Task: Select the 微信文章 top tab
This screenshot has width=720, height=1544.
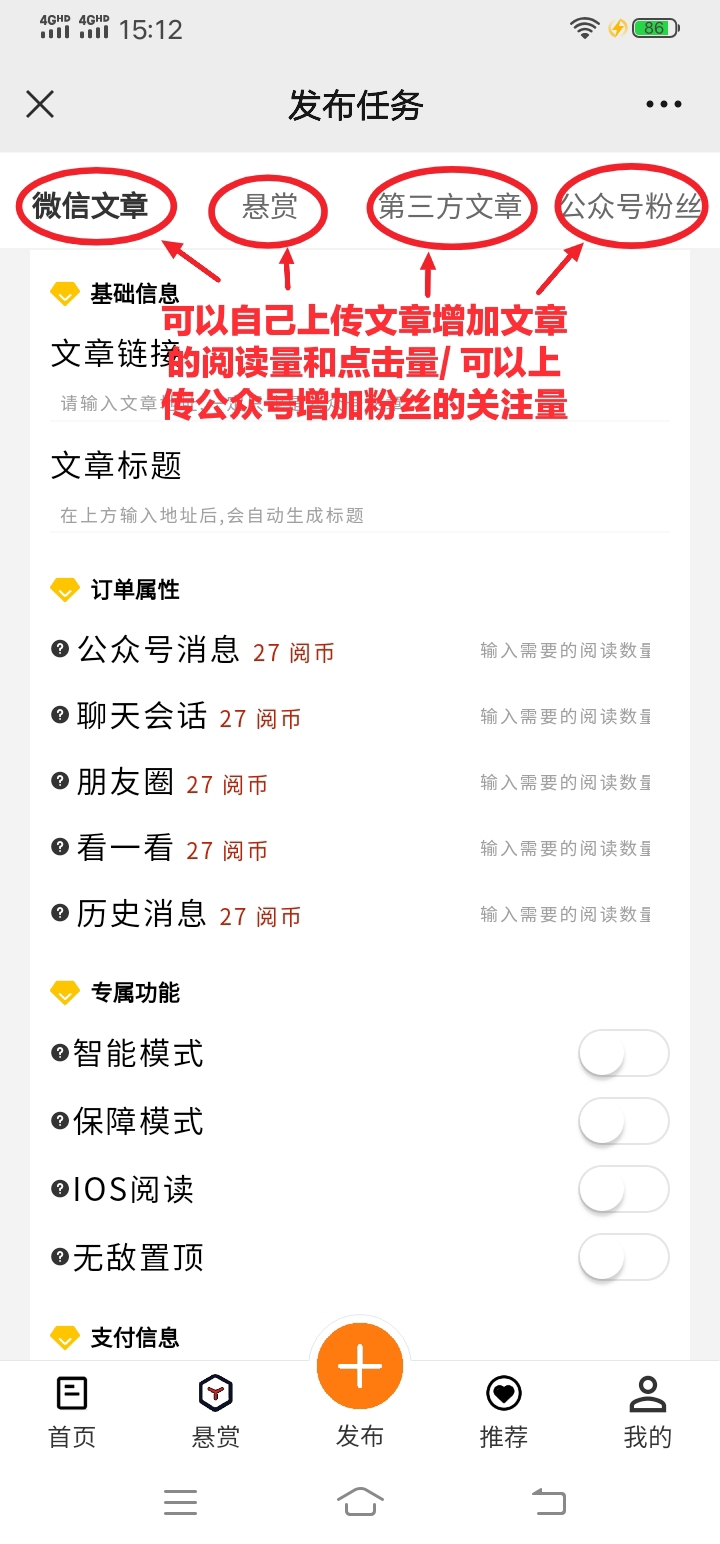Action: click(x=91, y=206)
